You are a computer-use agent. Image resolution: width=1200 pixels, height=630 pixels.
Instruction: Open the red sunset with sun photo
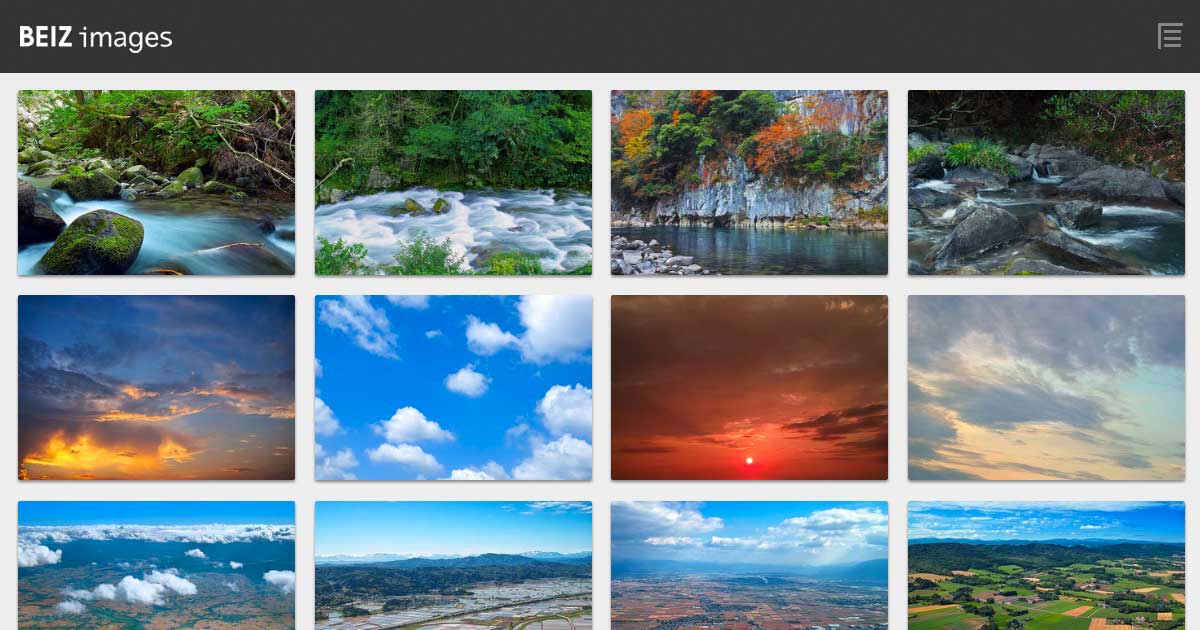coord(749,387)
